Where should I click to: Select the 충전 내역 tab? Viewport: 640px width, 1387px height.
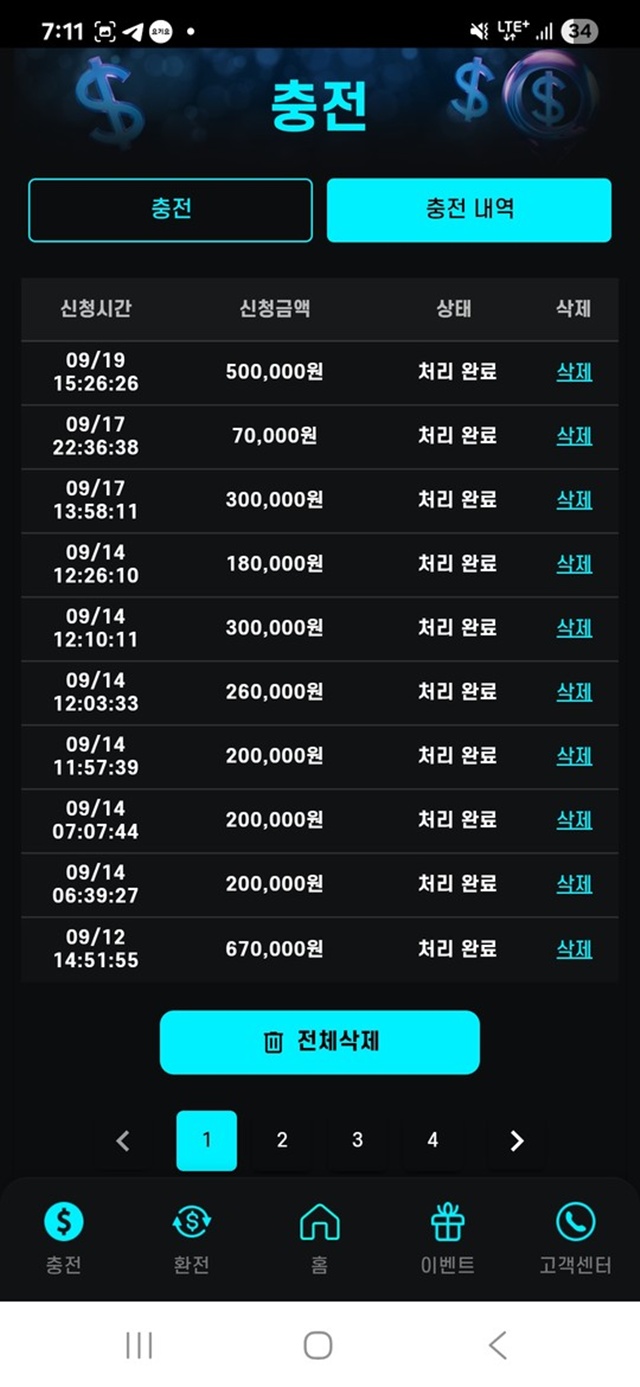tap(468, 210)
